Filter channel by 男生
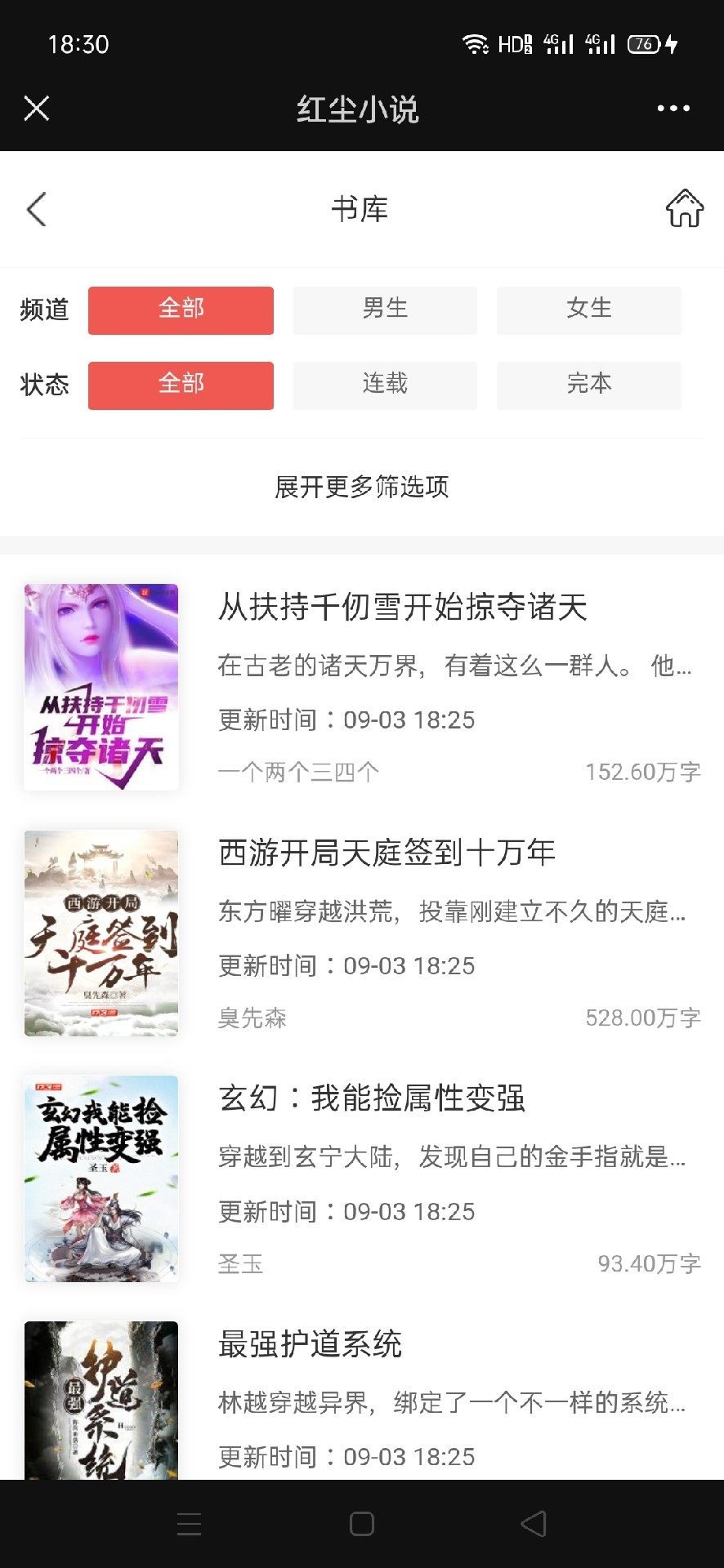Image resolution: width=724 pixels, height=1568 pixels. pos(385,310)
